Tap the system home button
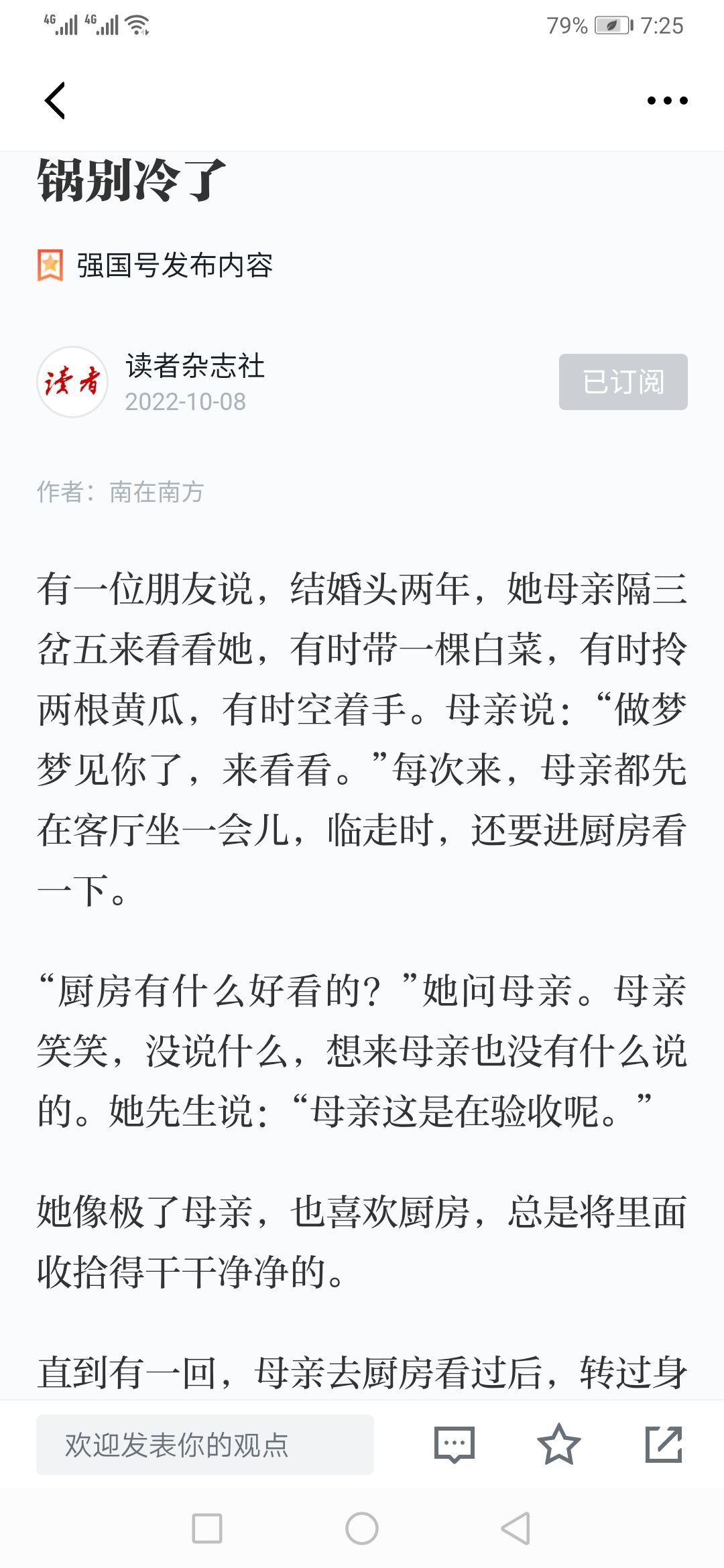The height and width of the screenshot is (1568, 724). click(362, 1528)
